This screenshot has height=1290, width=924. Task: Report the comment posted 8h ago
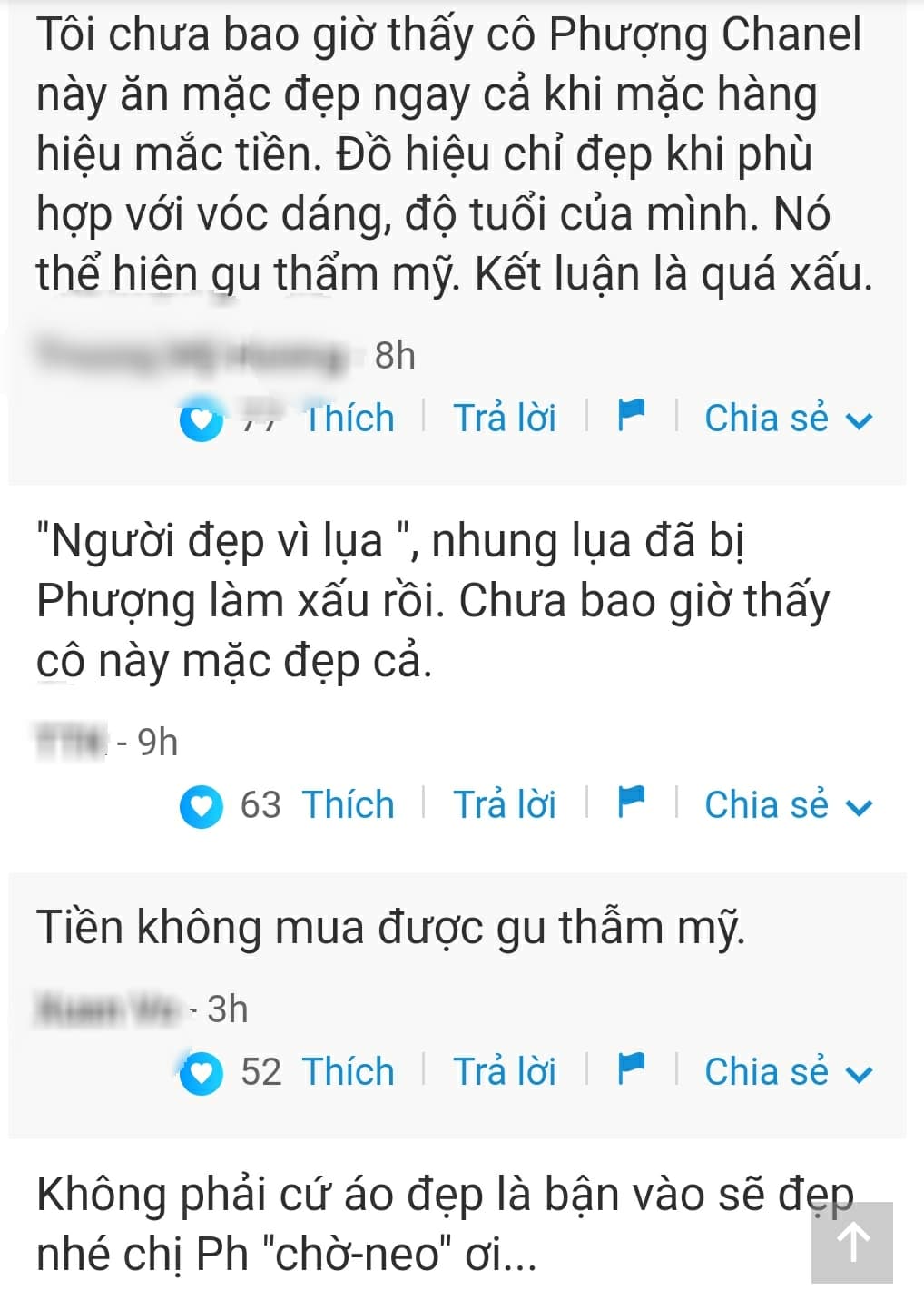pyautogui.click(x=631, y=416)
